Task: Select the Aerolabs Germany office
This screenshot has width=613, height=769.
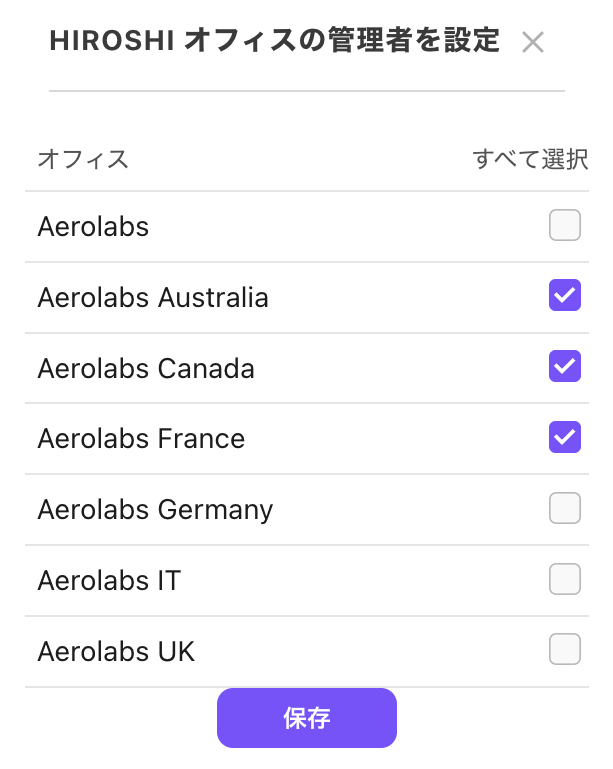Action: click(x=565, y=509)
